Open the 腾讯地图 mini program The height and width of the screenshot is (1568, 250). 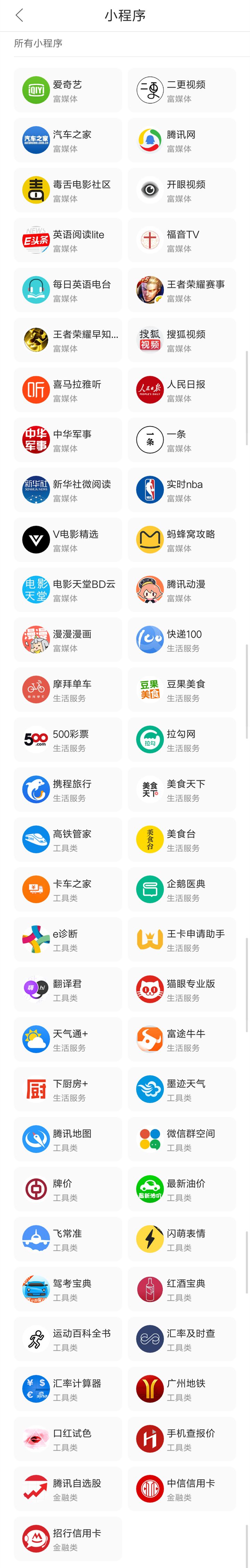pos(68,1139)
